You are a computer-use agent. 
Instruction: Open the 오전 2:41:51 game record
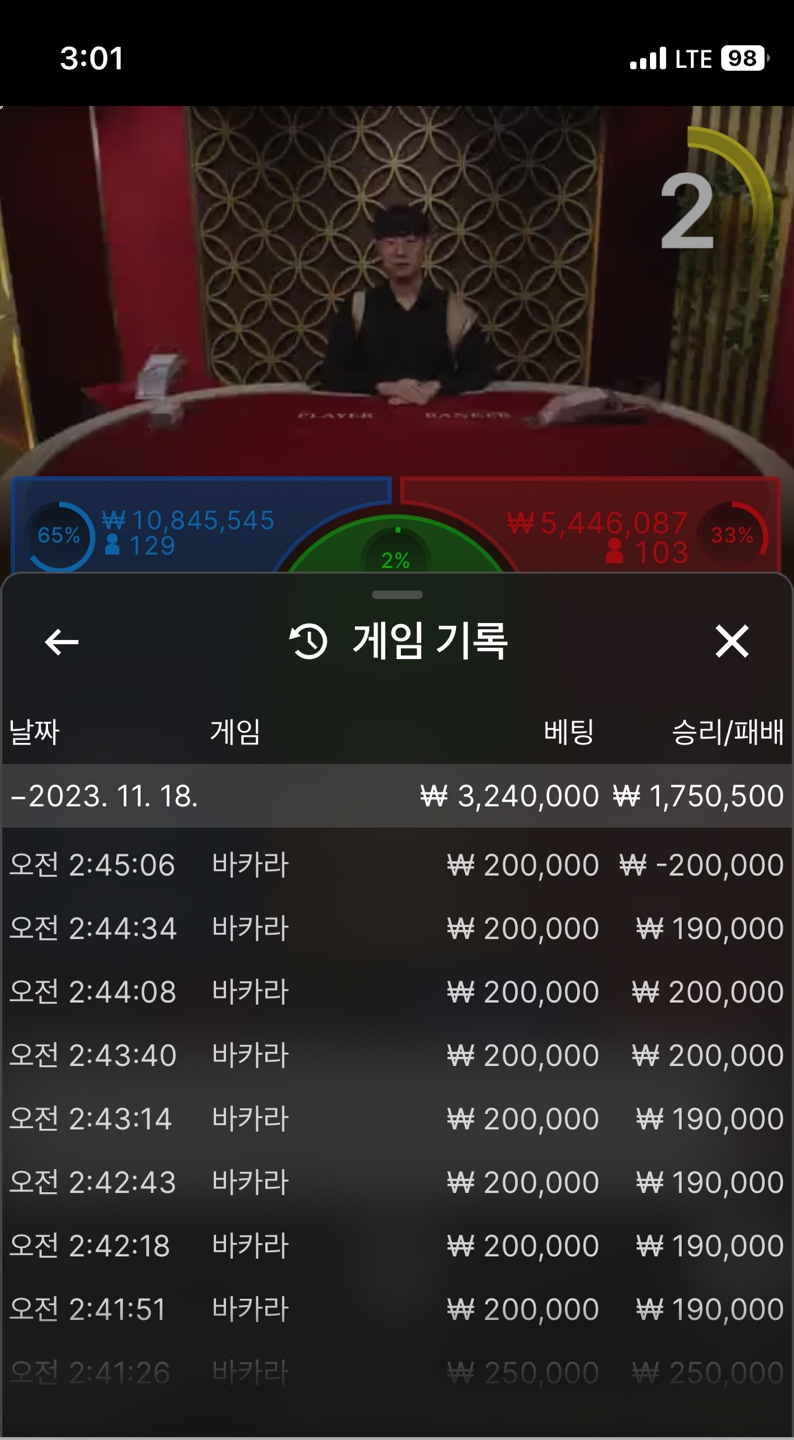point(397,1310)
